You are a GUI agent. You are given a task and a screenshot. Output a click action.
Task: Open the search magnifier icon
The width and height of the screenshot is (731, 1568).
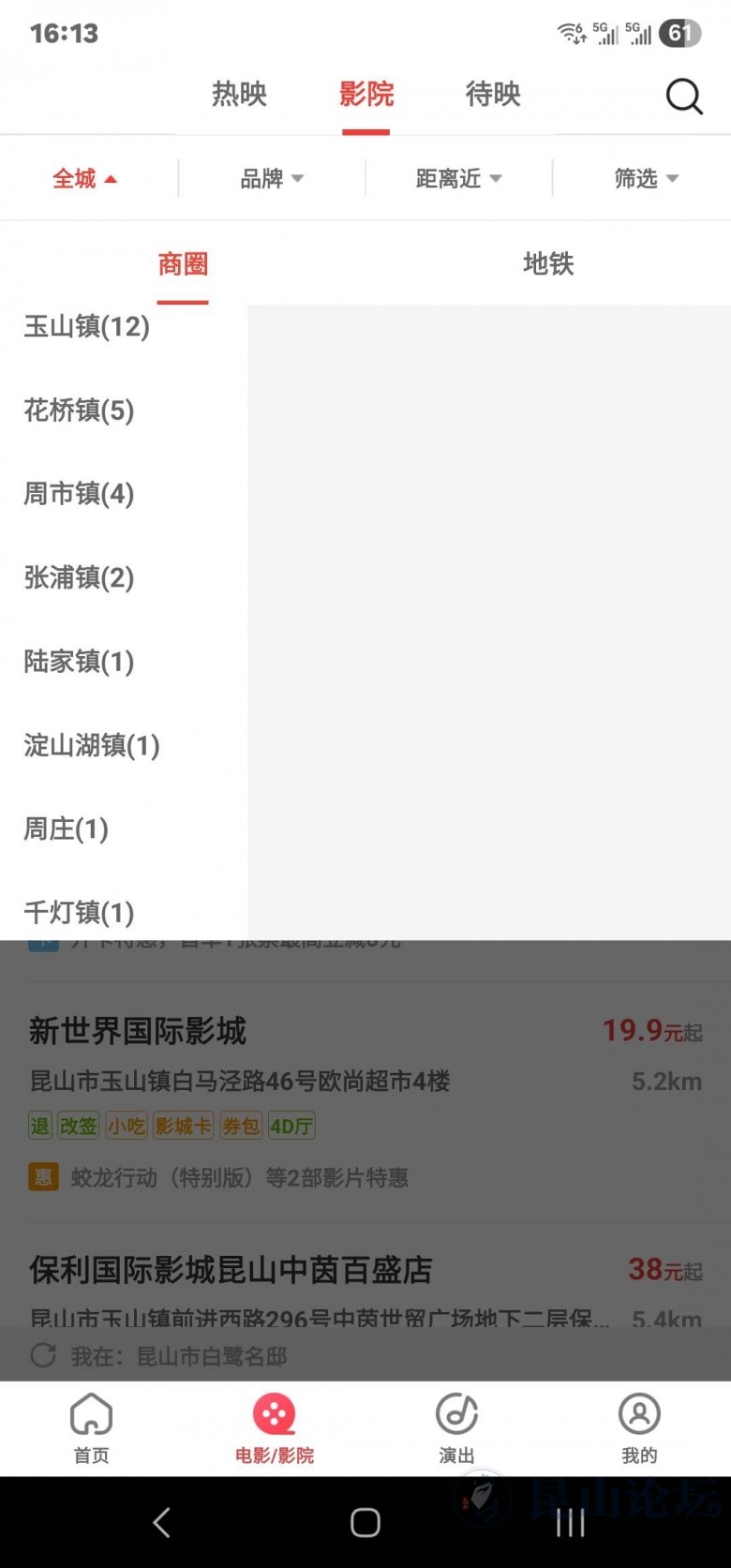coord(684,96)
